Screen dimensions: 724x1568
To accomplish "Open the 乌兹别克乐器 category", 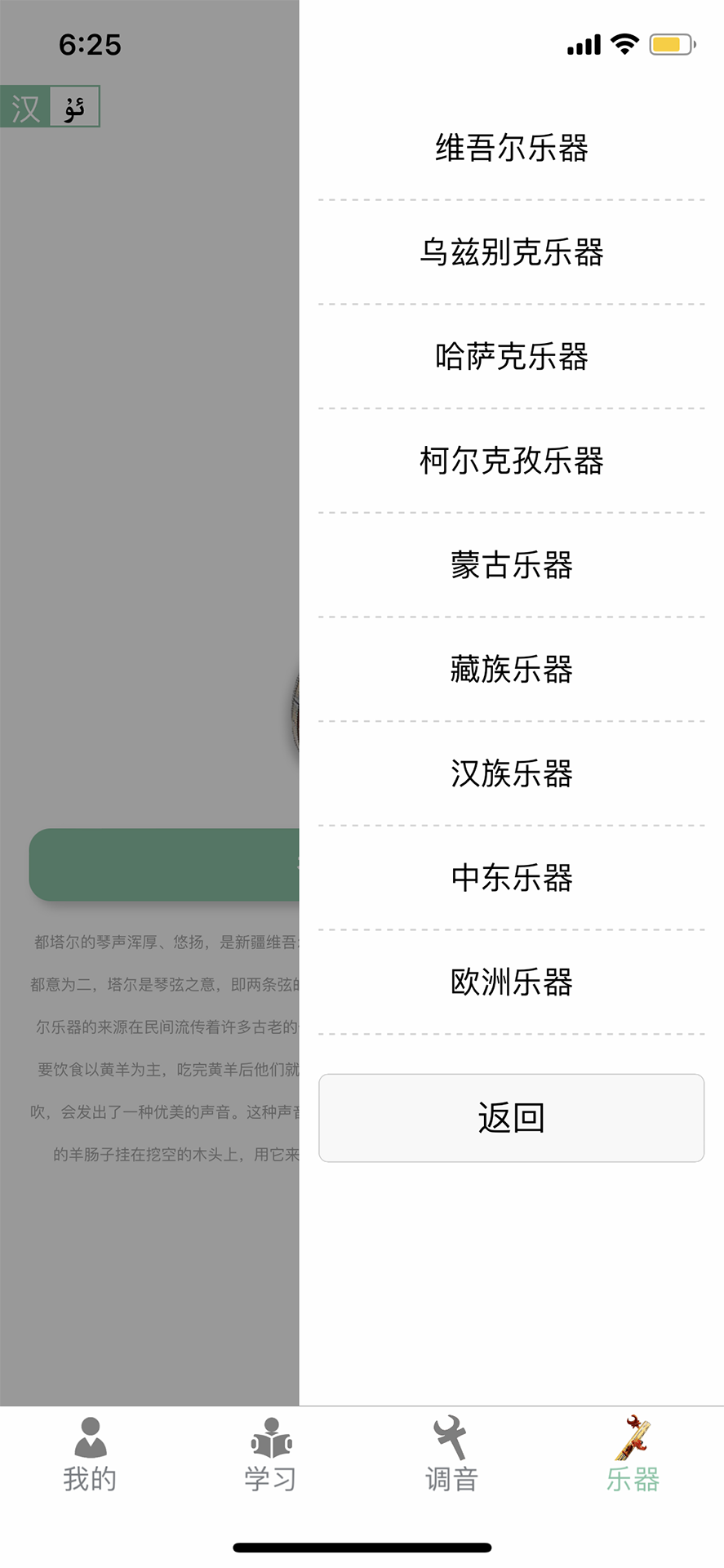I will 511,252.
